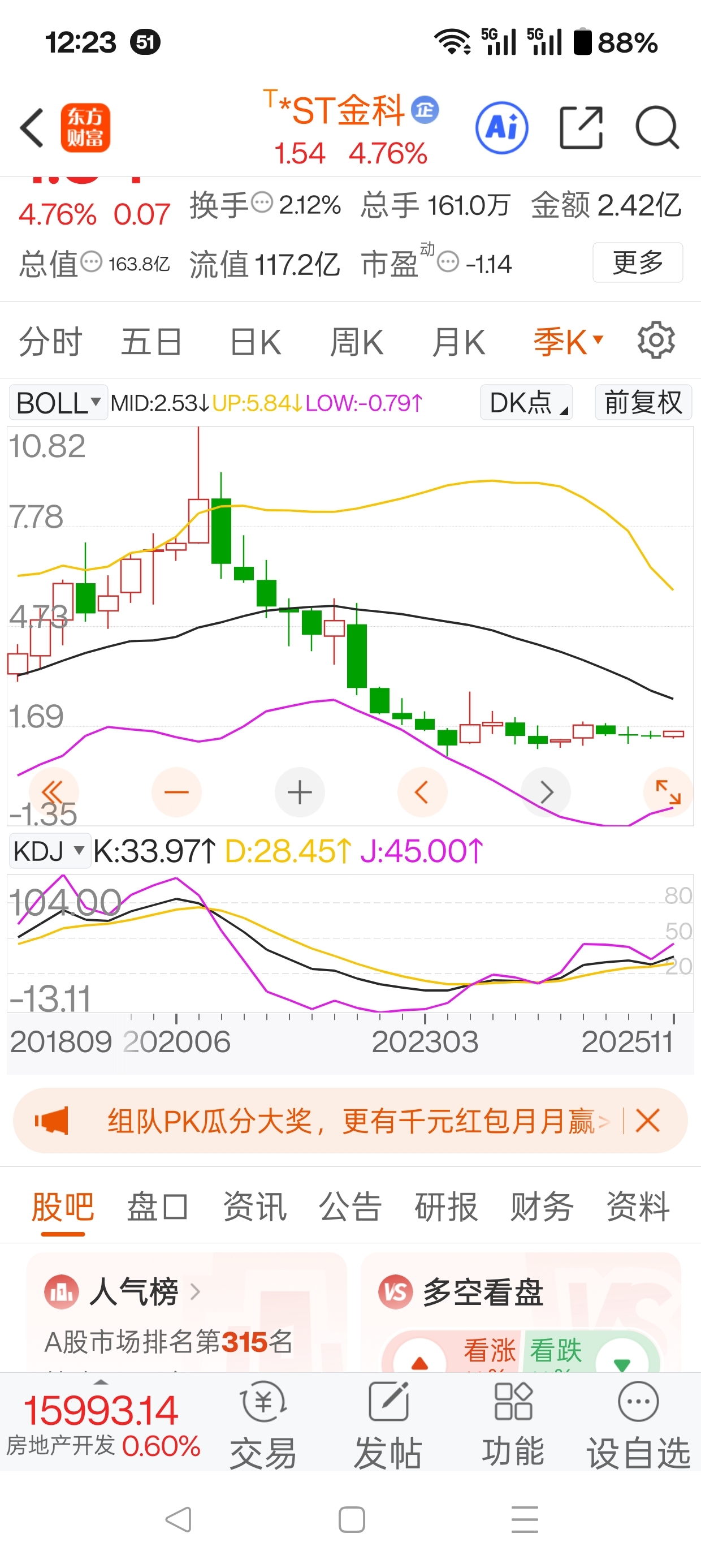
Task: Open stock search magnifier
Action: (x=657, y=128)
